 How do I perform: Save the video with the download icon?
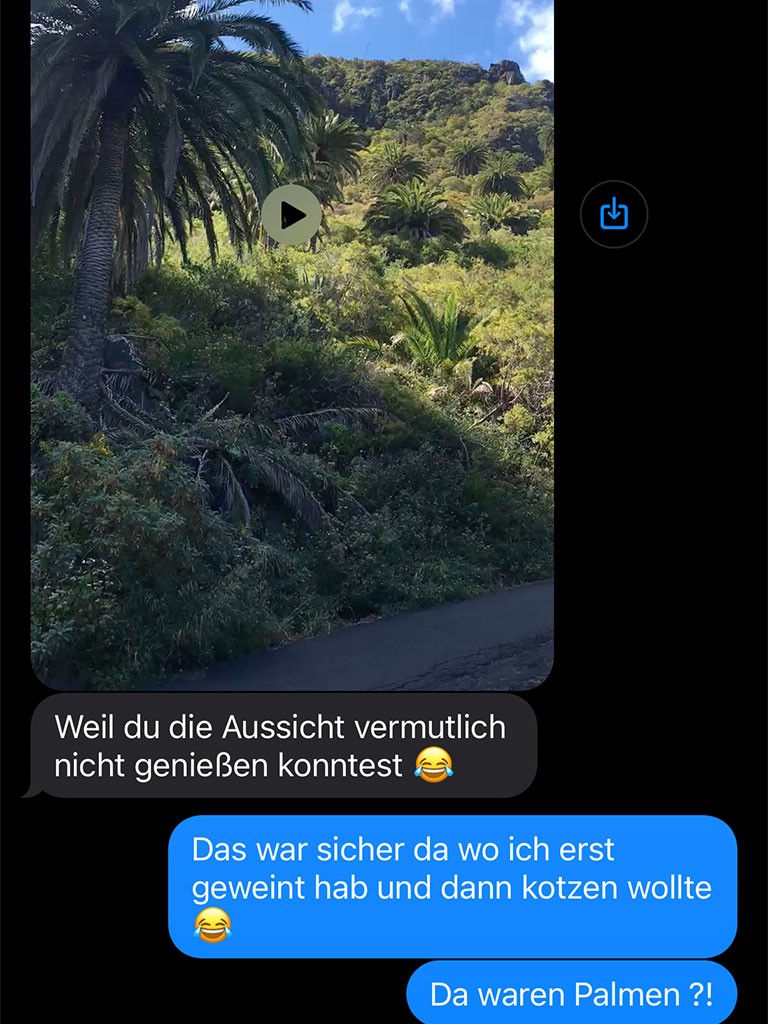(x=613, y=214)
